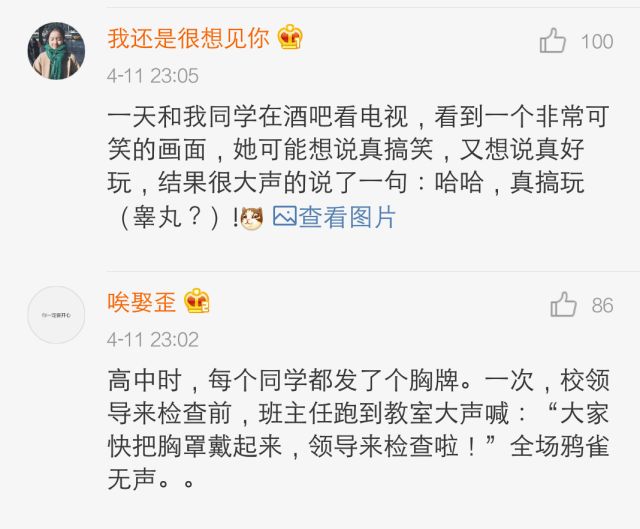Like the comment by 我还是很想见你

(553, 41)
